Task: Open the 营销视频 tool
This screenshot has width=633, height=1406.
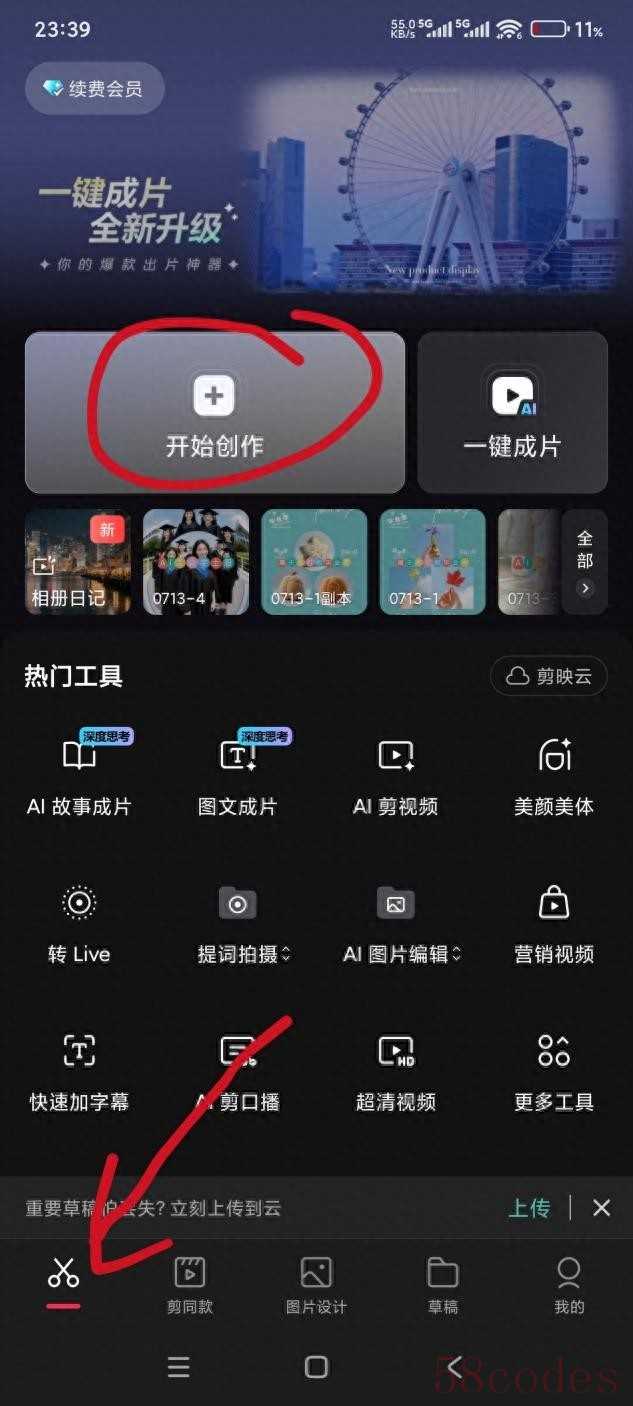Action: [553, 921]
